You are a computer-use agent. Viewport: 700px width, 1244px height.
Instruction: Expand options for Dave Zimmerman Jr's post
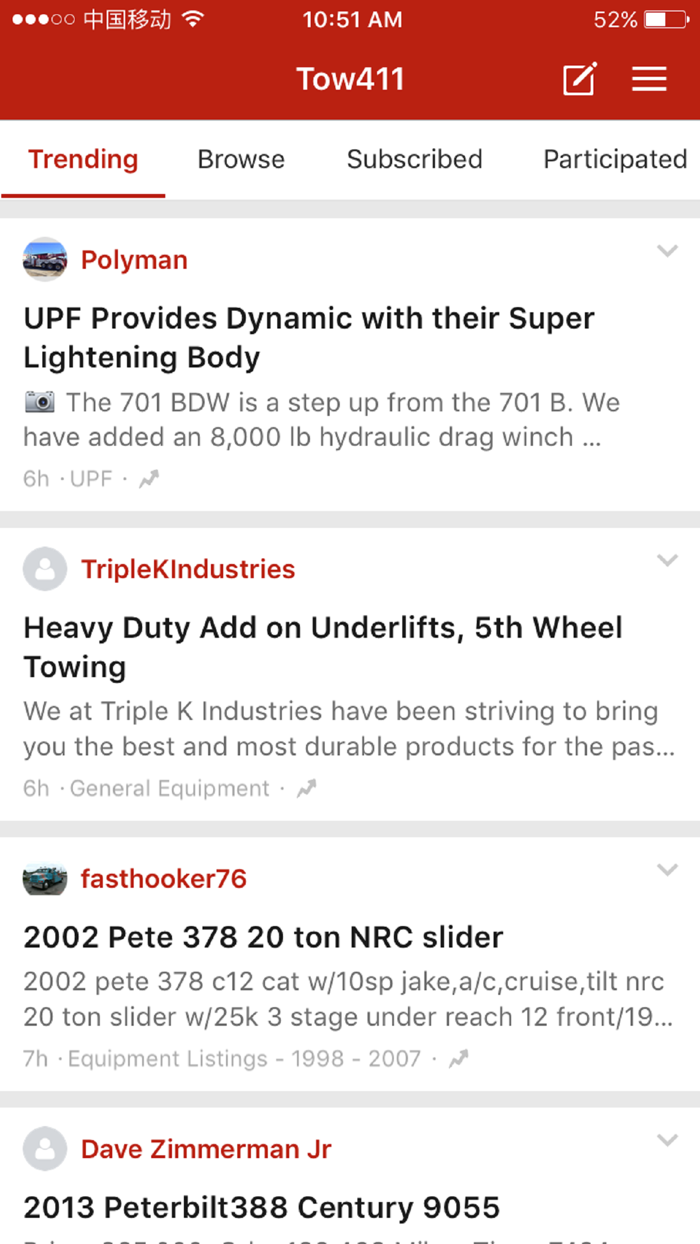(667, 1140)
